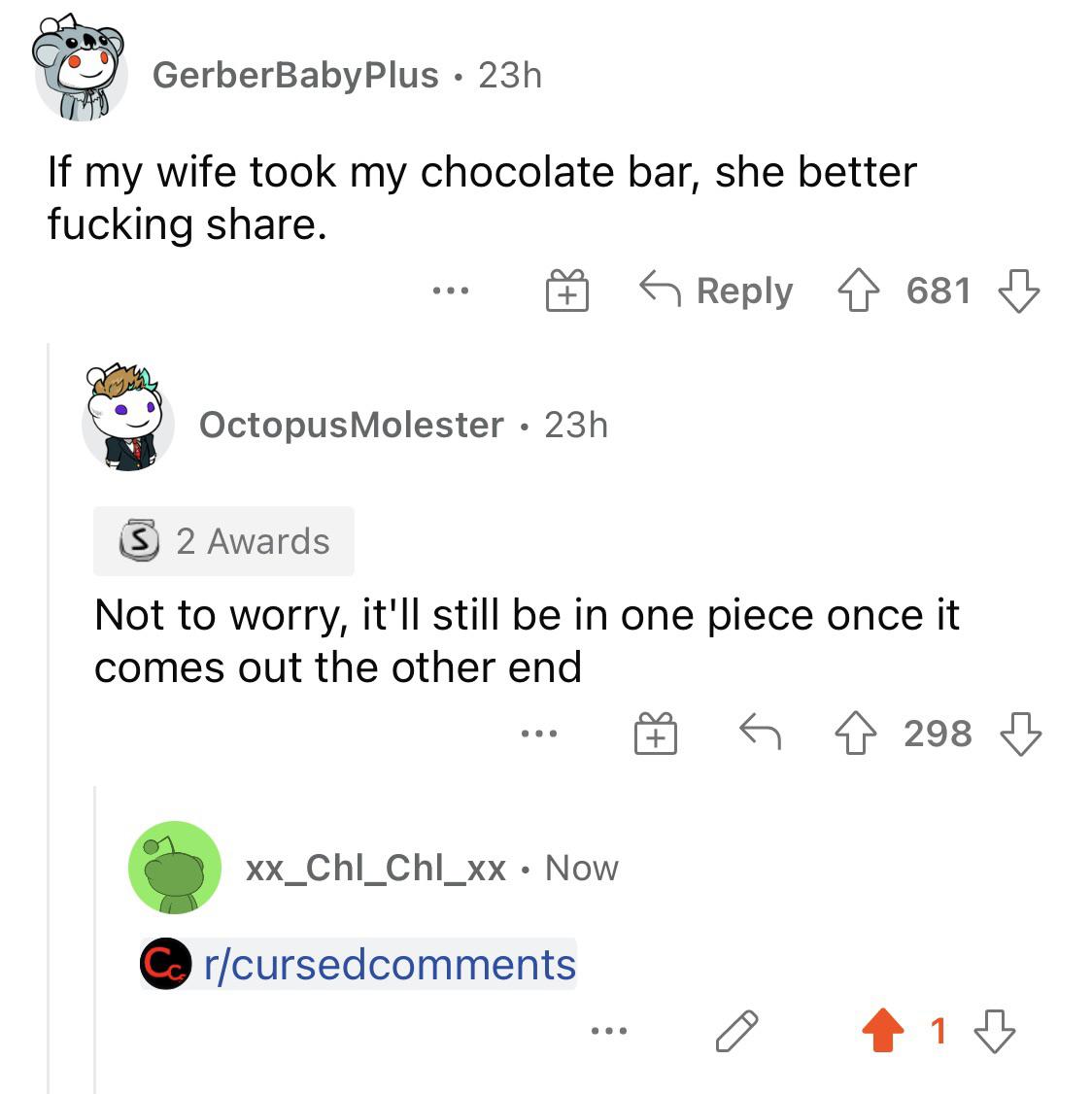Viewport: 1092px width, 1094px height.
Task: Open the r/cursedcomments link
Action: pyautogui.click(x=389, y=965)
